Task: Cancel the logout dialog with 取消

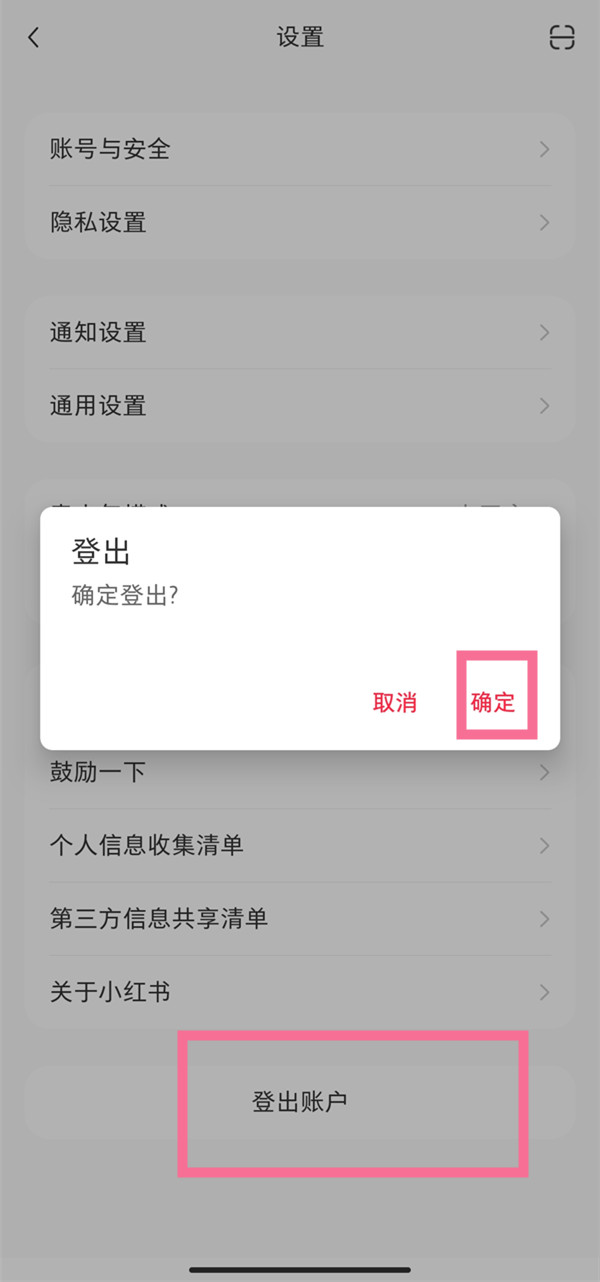Action: click(395, 702)
